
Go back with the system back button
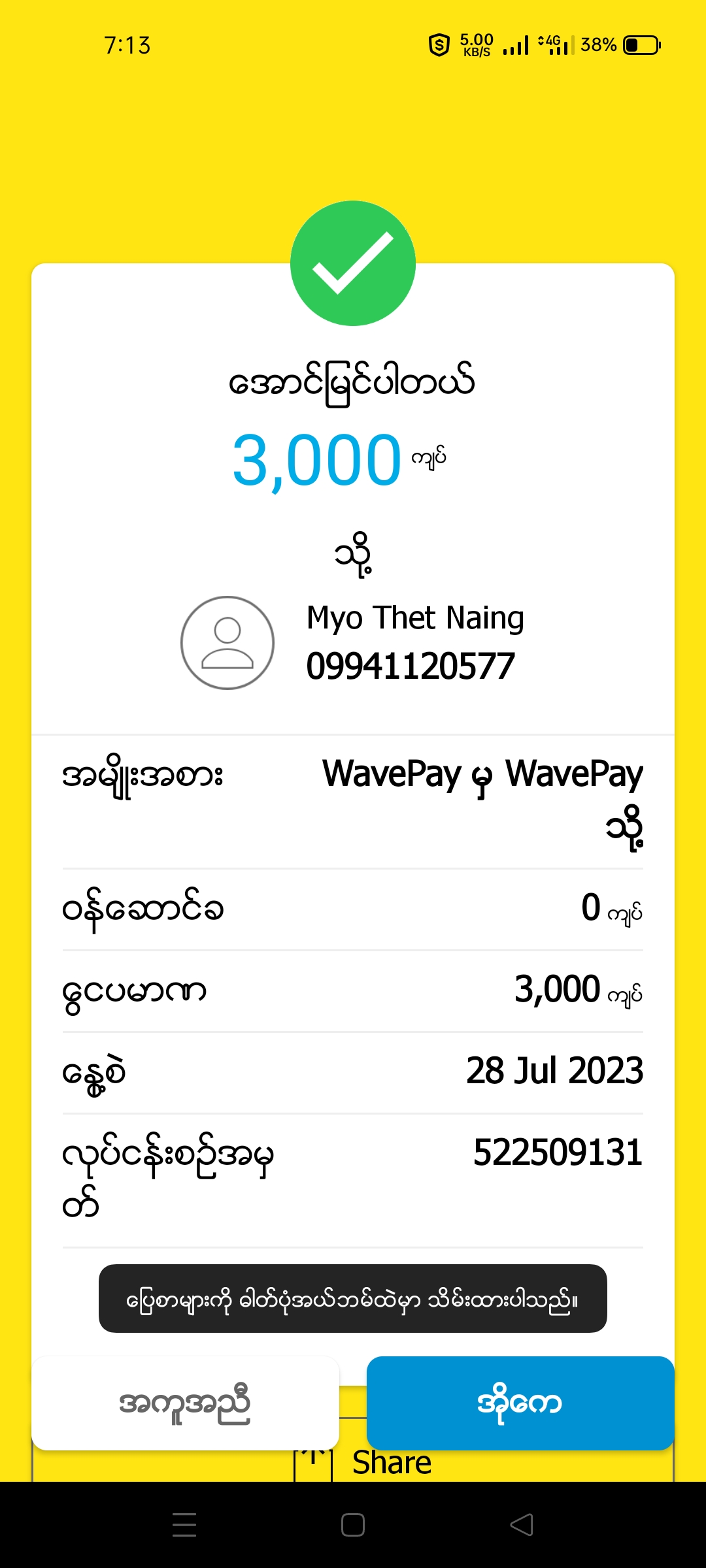click(x=522, y=1525)
